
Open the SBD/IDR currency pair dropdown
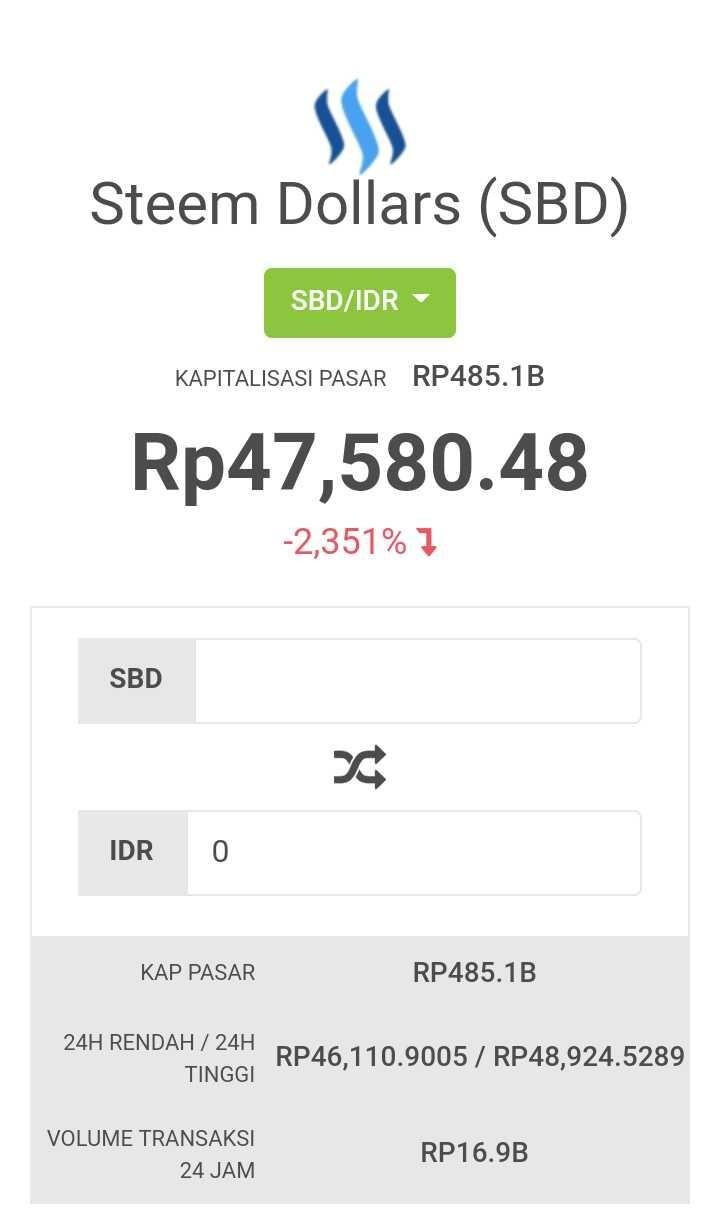tap(359, 302)
